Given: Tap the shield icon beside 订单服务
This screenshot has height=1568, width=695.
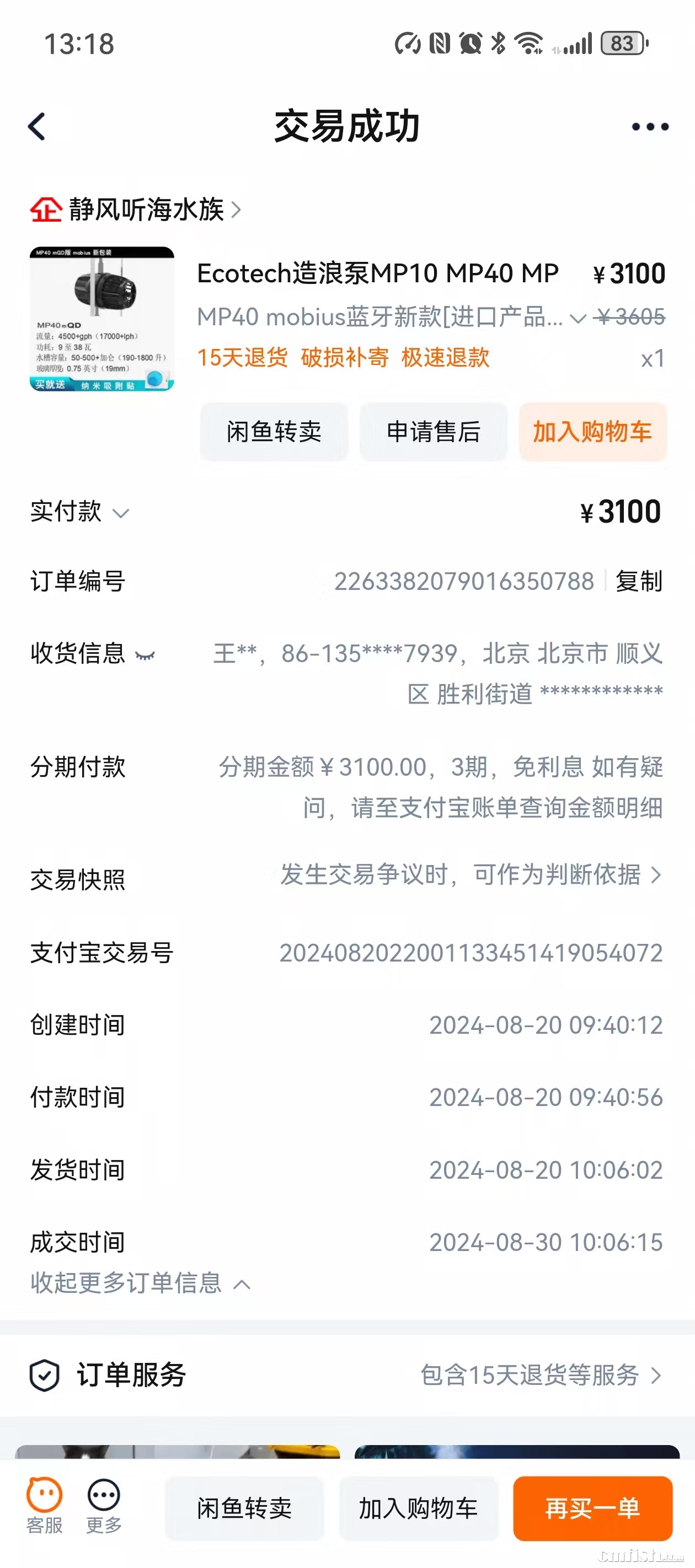Looking at the screenshot, I should (x=44, y=1374).
